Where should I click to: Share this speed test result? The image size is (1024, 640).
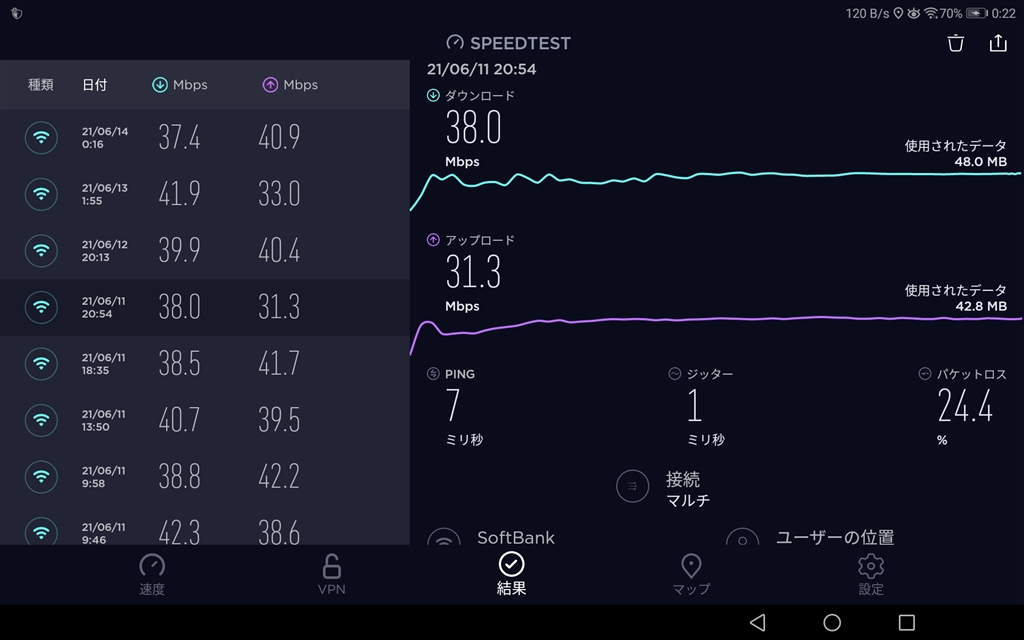coord(997,43)
